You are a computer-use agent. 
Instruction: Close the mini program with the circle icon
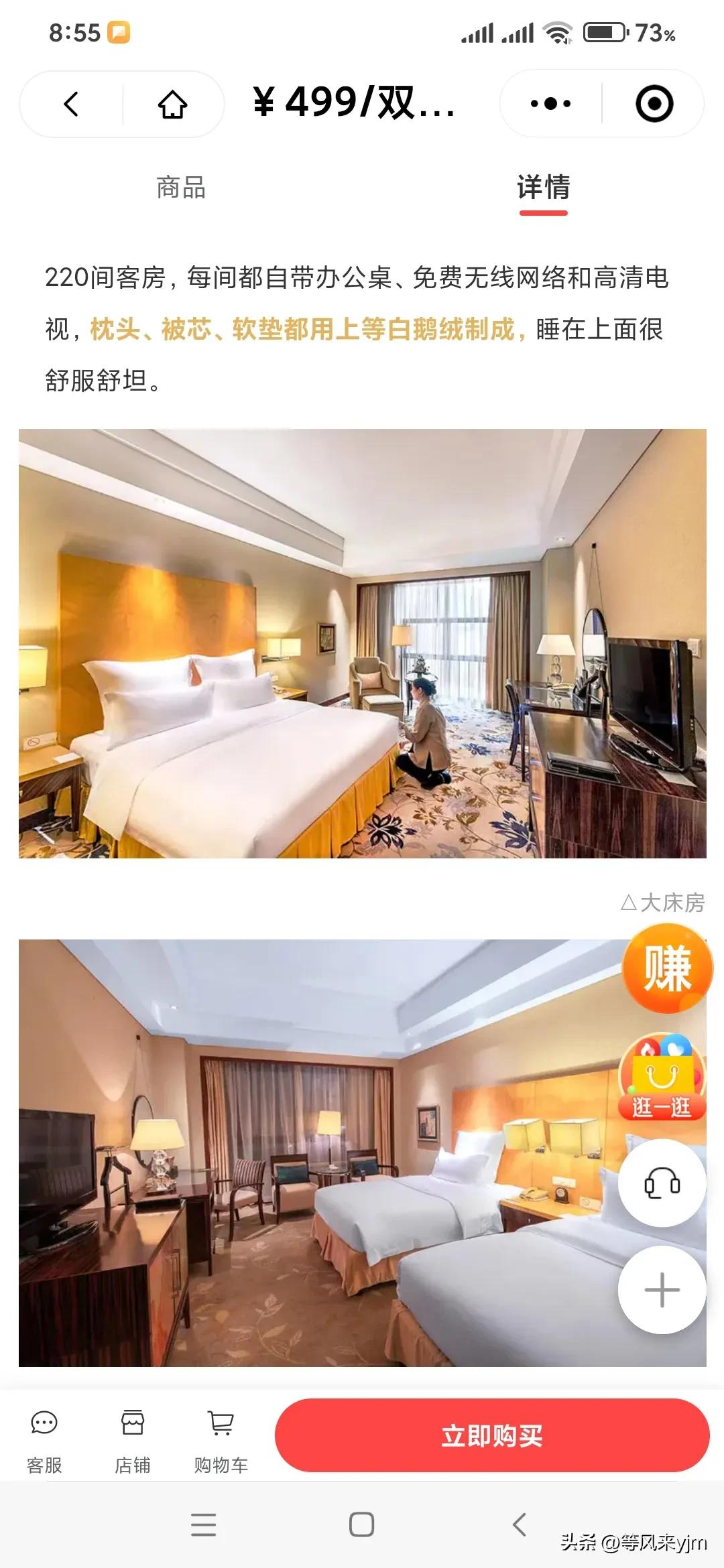[654, 104]
